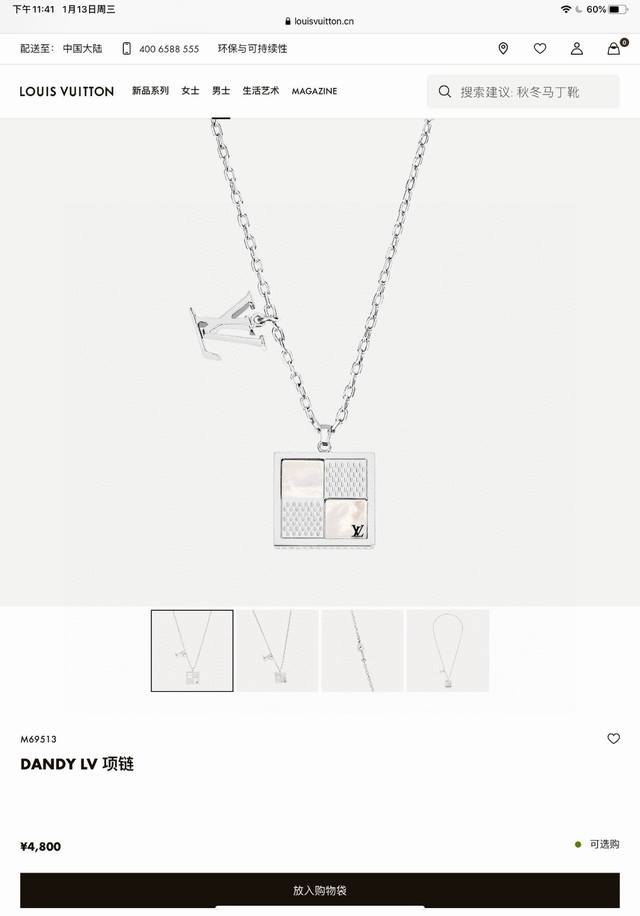Screen dimensions: 640x916
Task: Open the 新品系列 menu
Action: tap(150, 91)
